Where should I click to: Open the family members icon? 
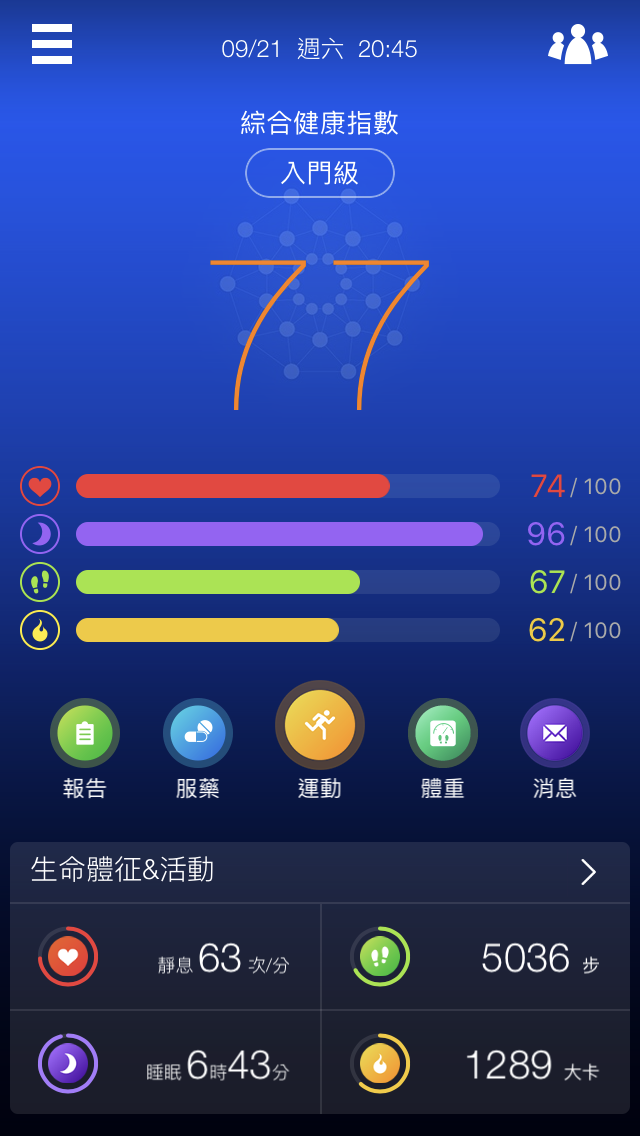[577, 45]
